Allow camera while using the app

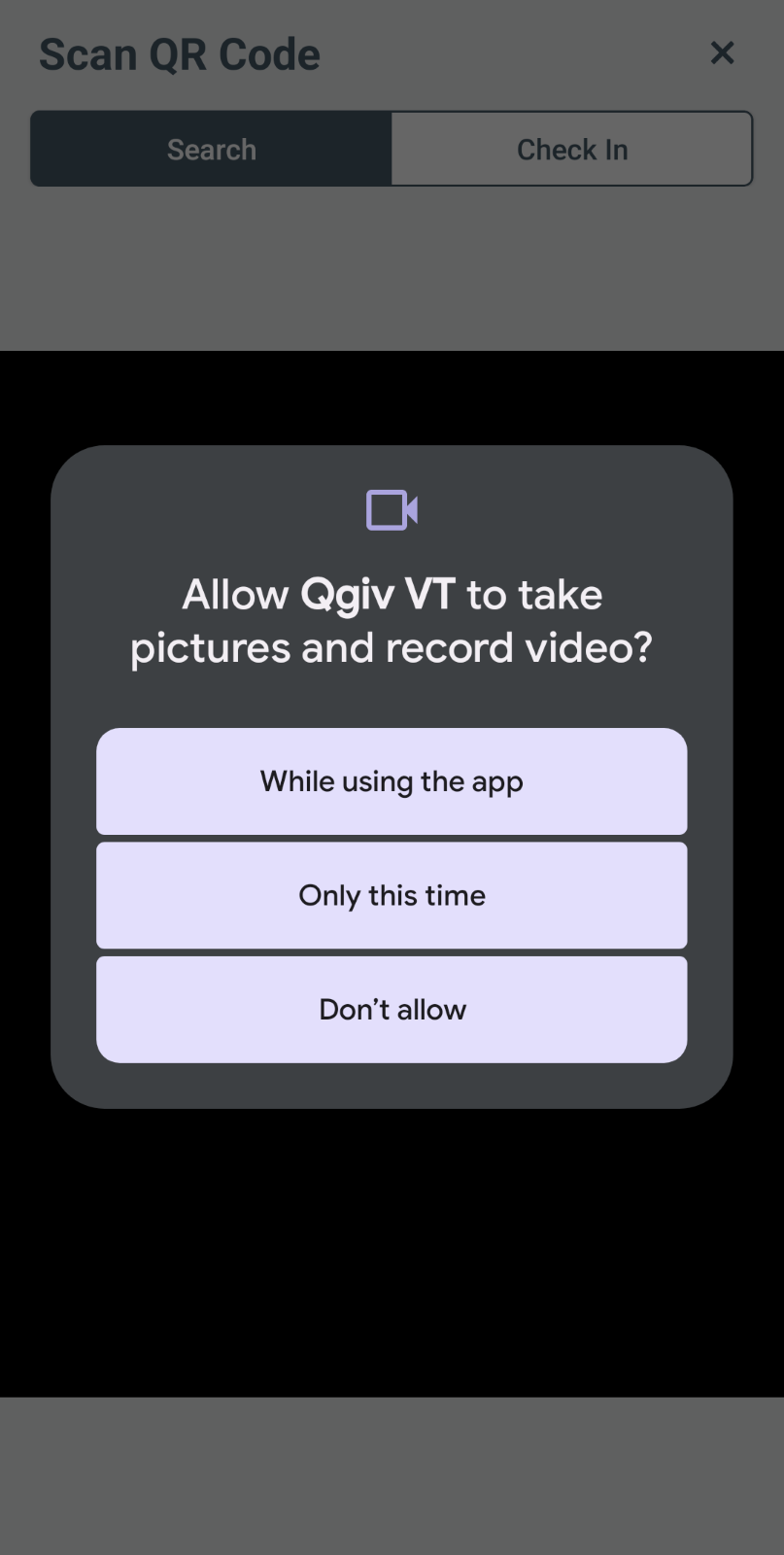[392, 781]
